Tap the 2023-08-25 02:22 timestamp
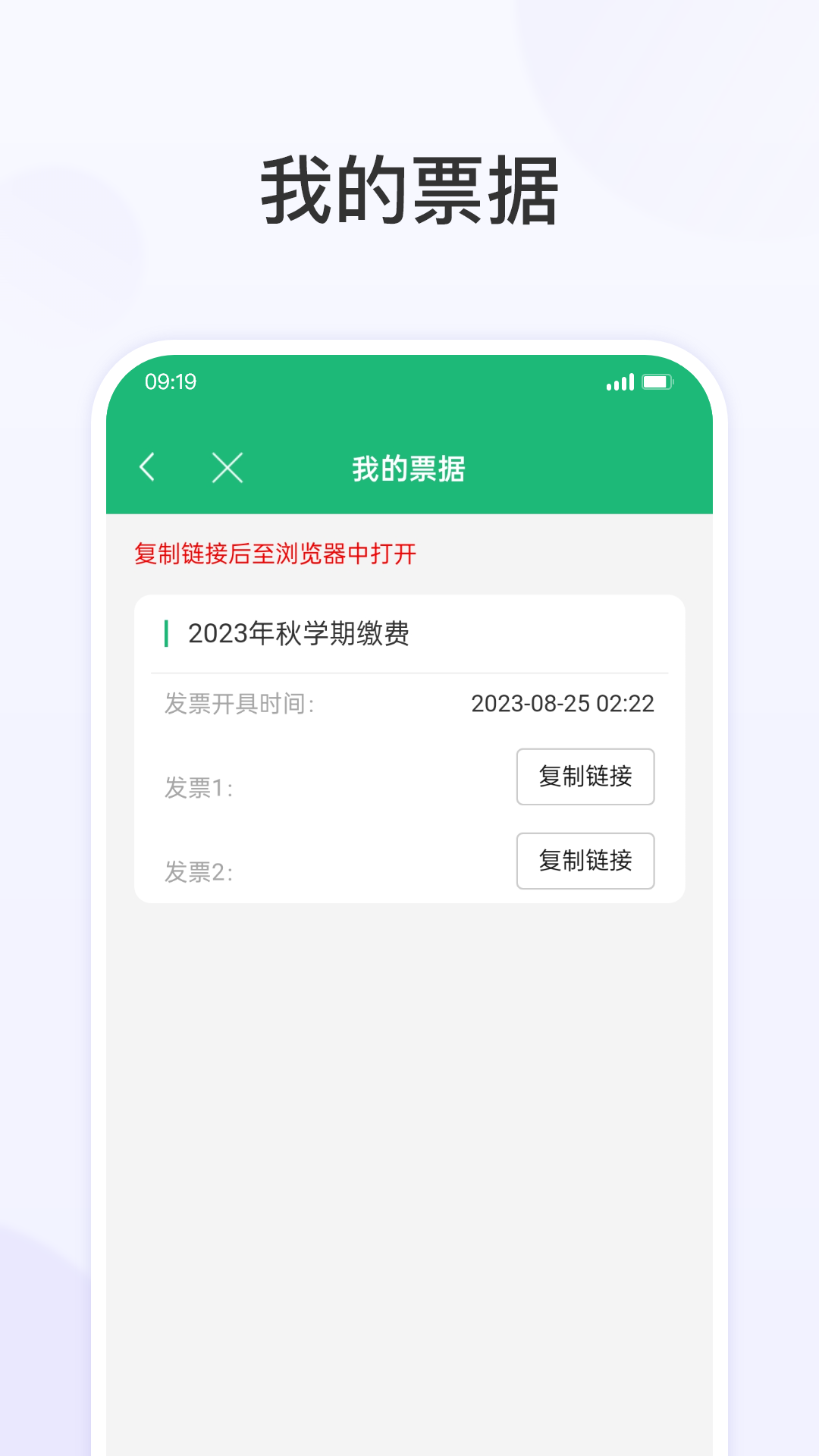The image size is (819, 1456). coord(562,704)
